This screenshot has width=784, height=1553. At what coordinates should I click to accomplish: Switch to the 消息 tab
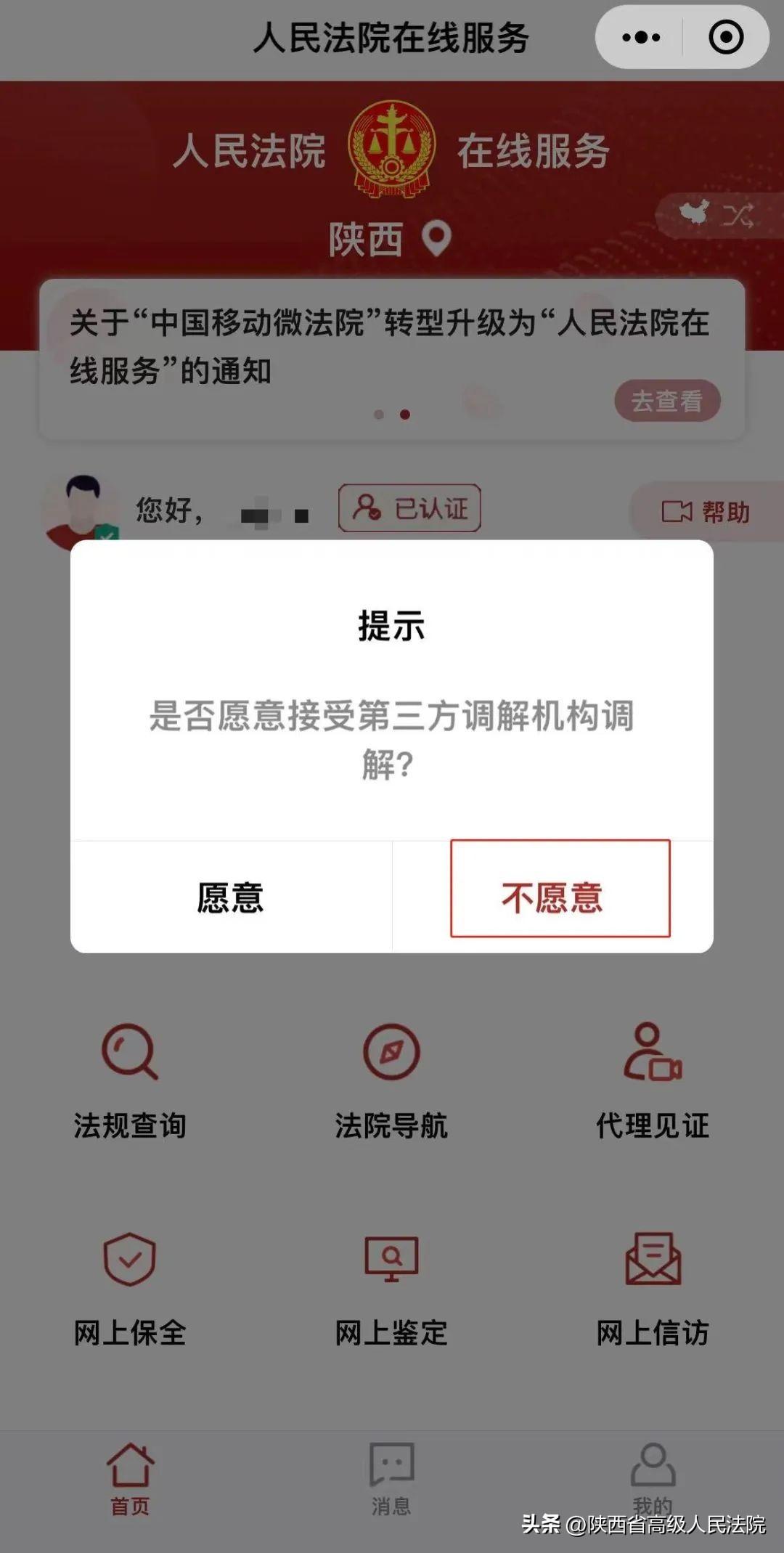(x=391, y=1479)
